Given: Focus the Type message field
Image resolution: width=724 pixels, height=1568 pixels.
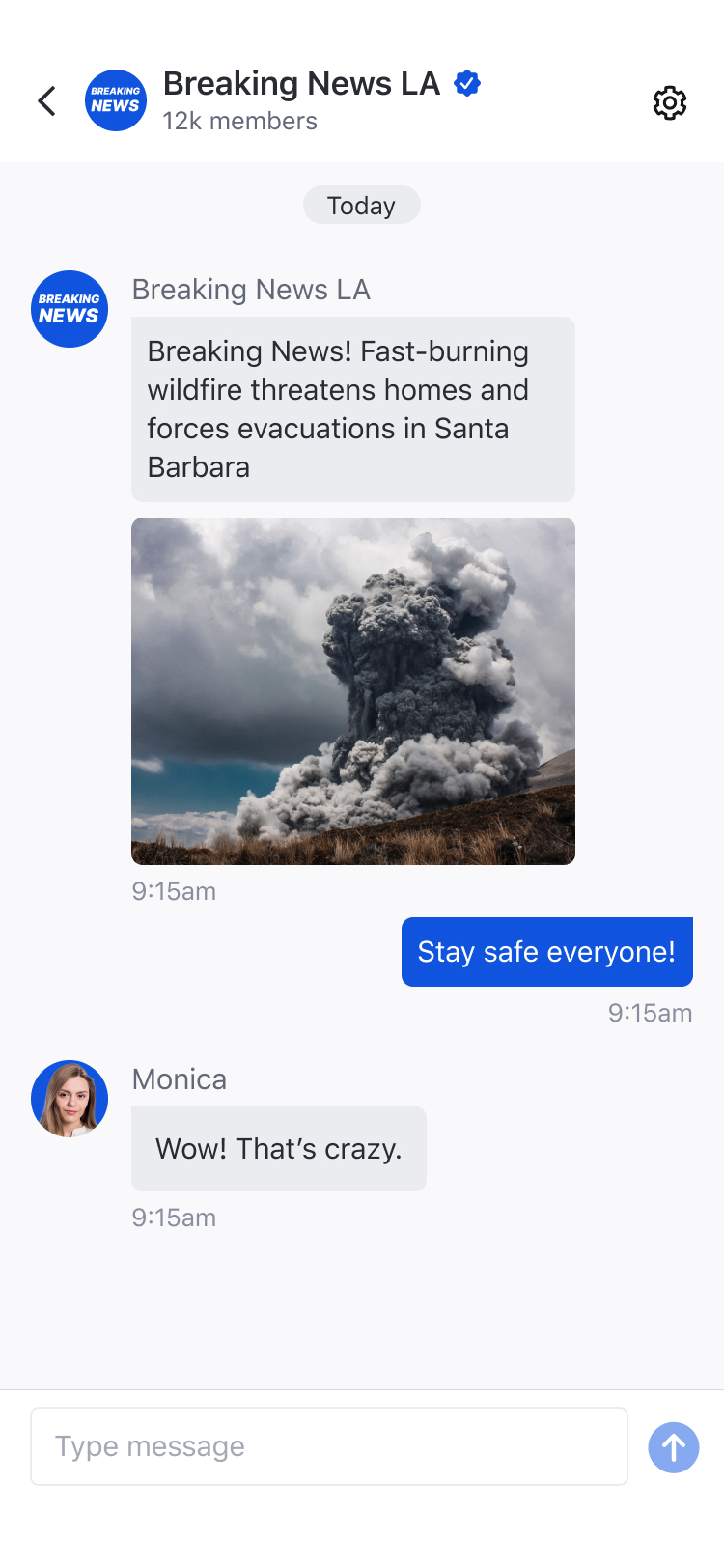Looking at the screenshot, I should pyautogui.click(x=329, y=1446).
